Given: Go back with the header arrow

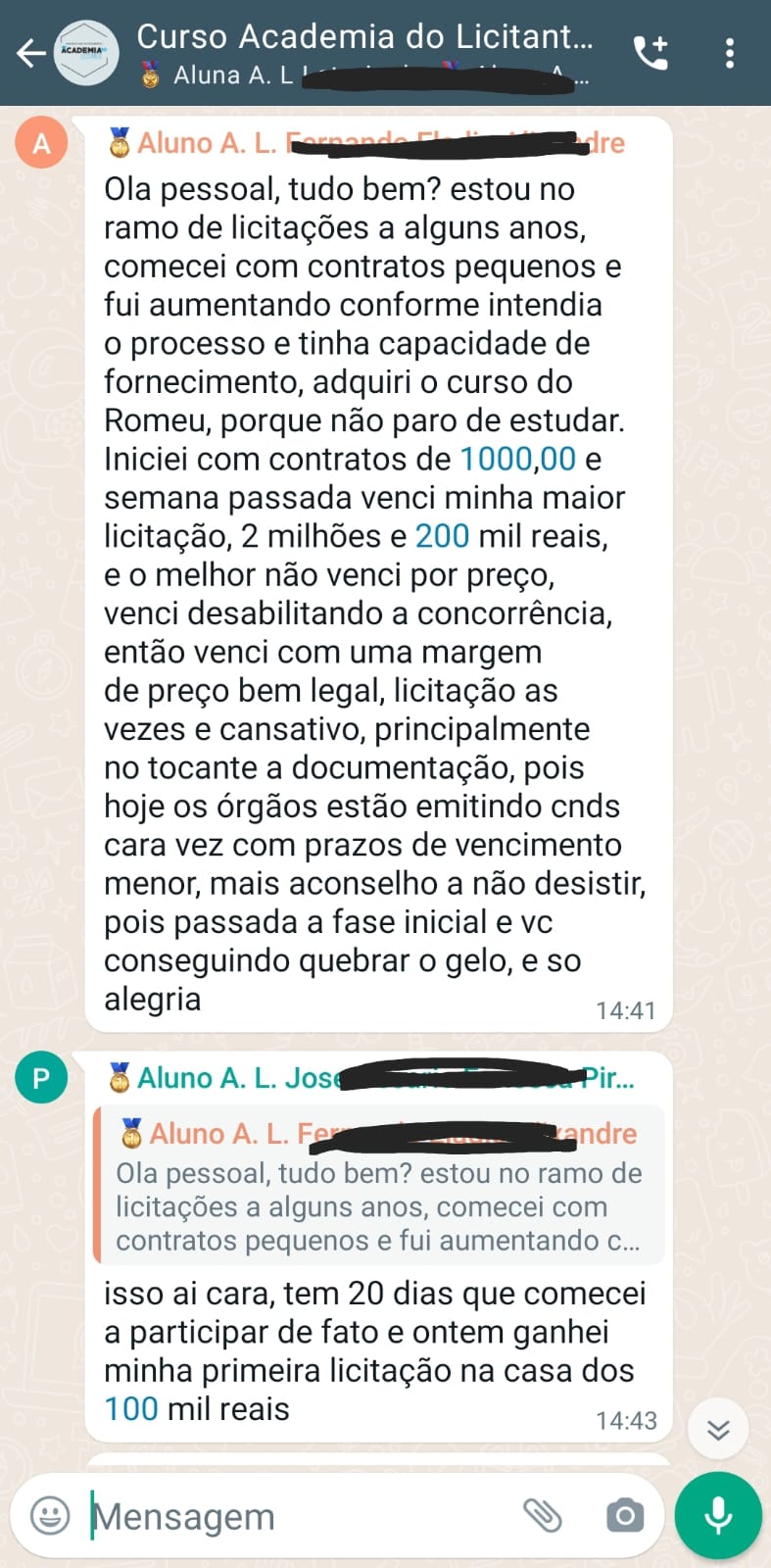Looking at the screenshot, I should click(x=30, y=53).
